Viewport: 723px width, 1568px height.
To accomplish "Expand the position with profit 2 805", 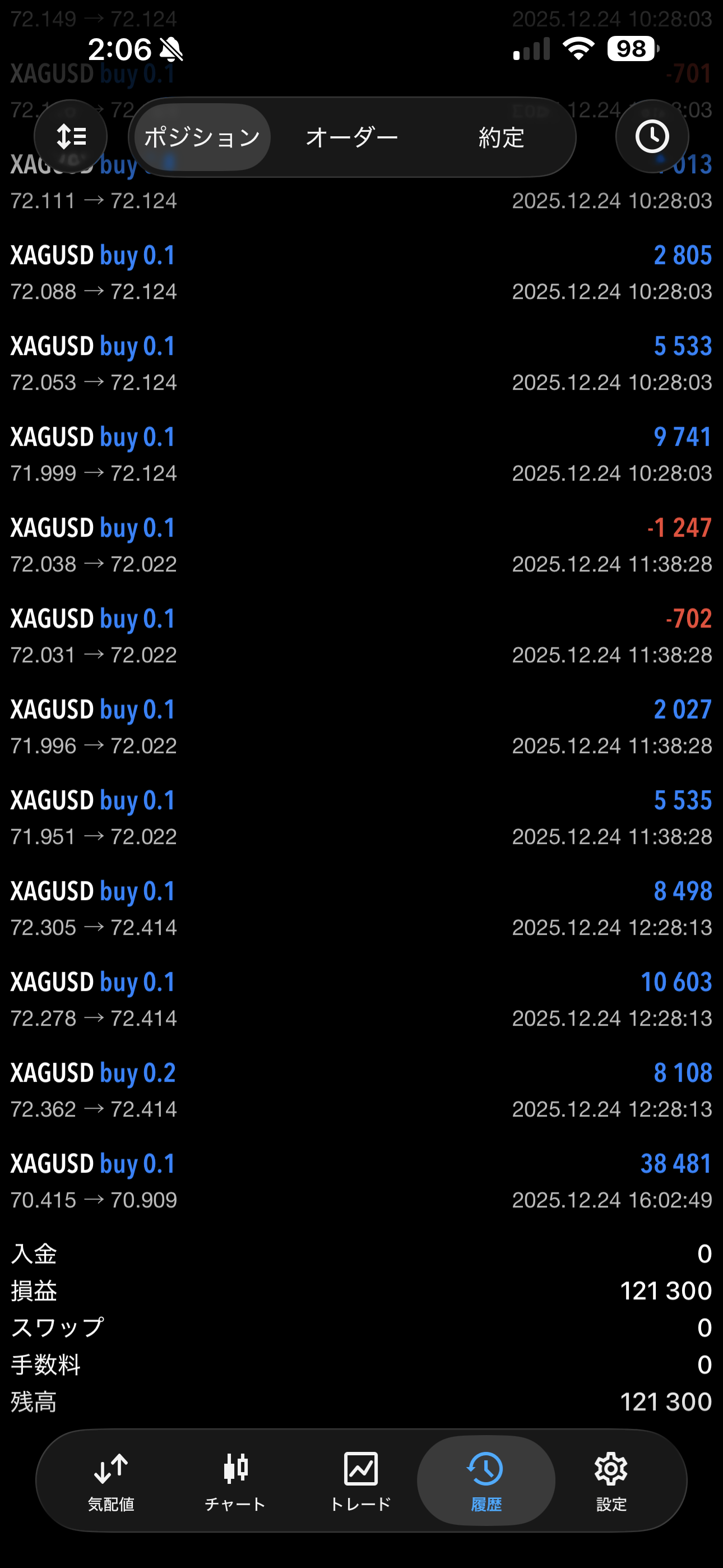I will (x=361, y=273).
